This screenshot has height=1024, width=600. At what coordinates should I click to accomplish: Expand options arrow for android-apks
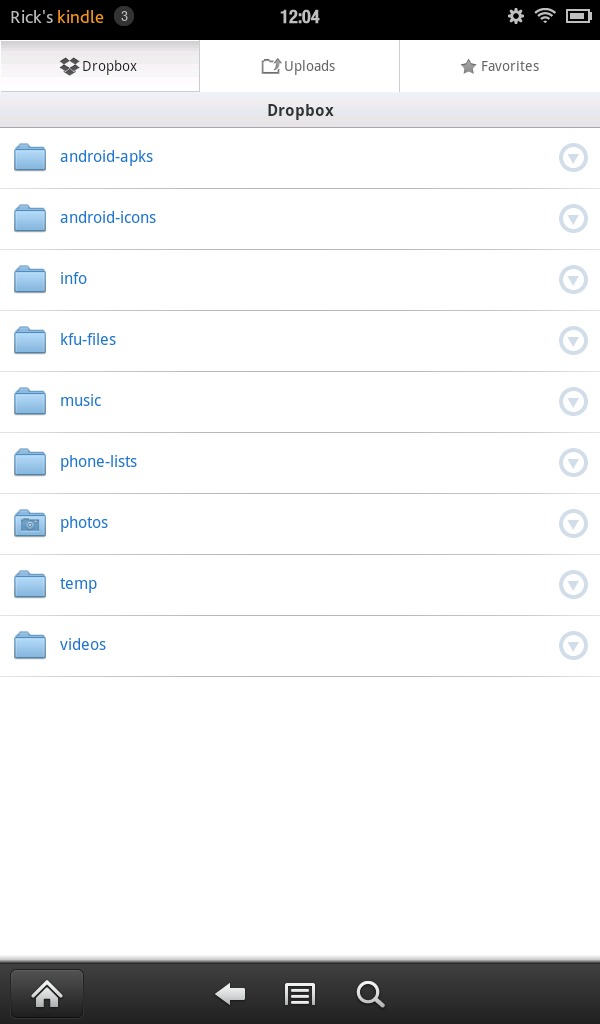click(x=573, y=158)
